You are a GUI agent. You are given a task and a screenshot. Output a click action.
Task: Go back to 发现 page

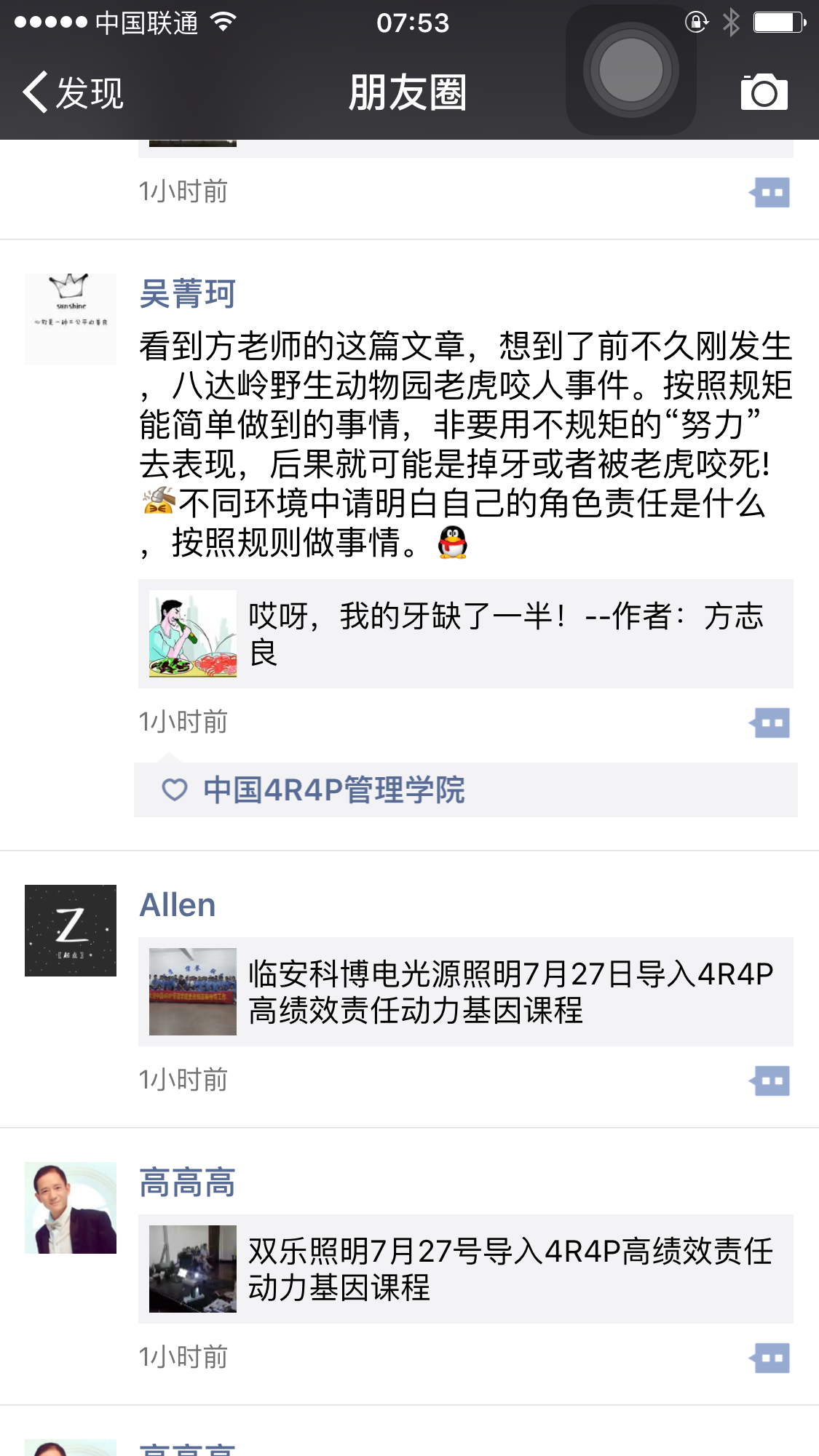click(73, 93)
